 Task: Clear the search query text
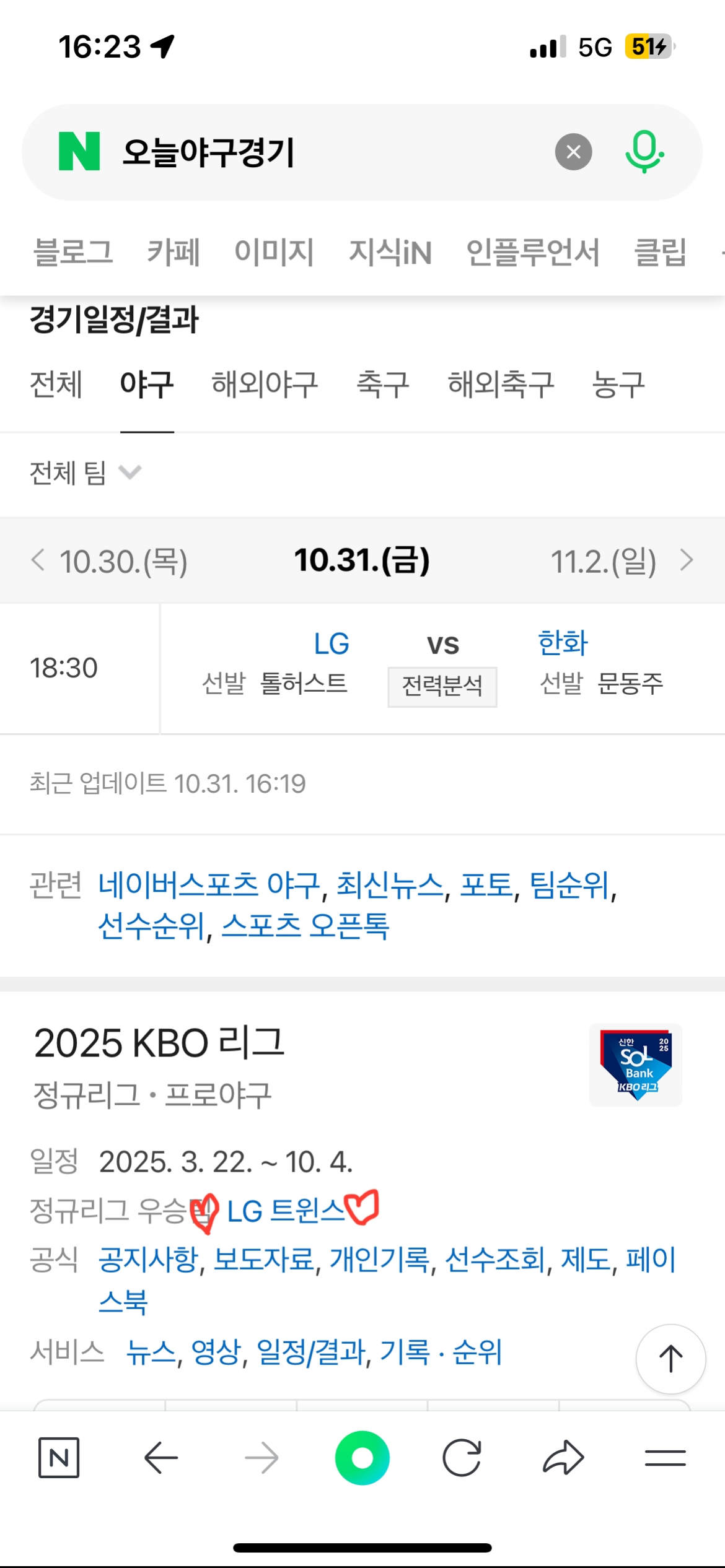click(573, 152)
